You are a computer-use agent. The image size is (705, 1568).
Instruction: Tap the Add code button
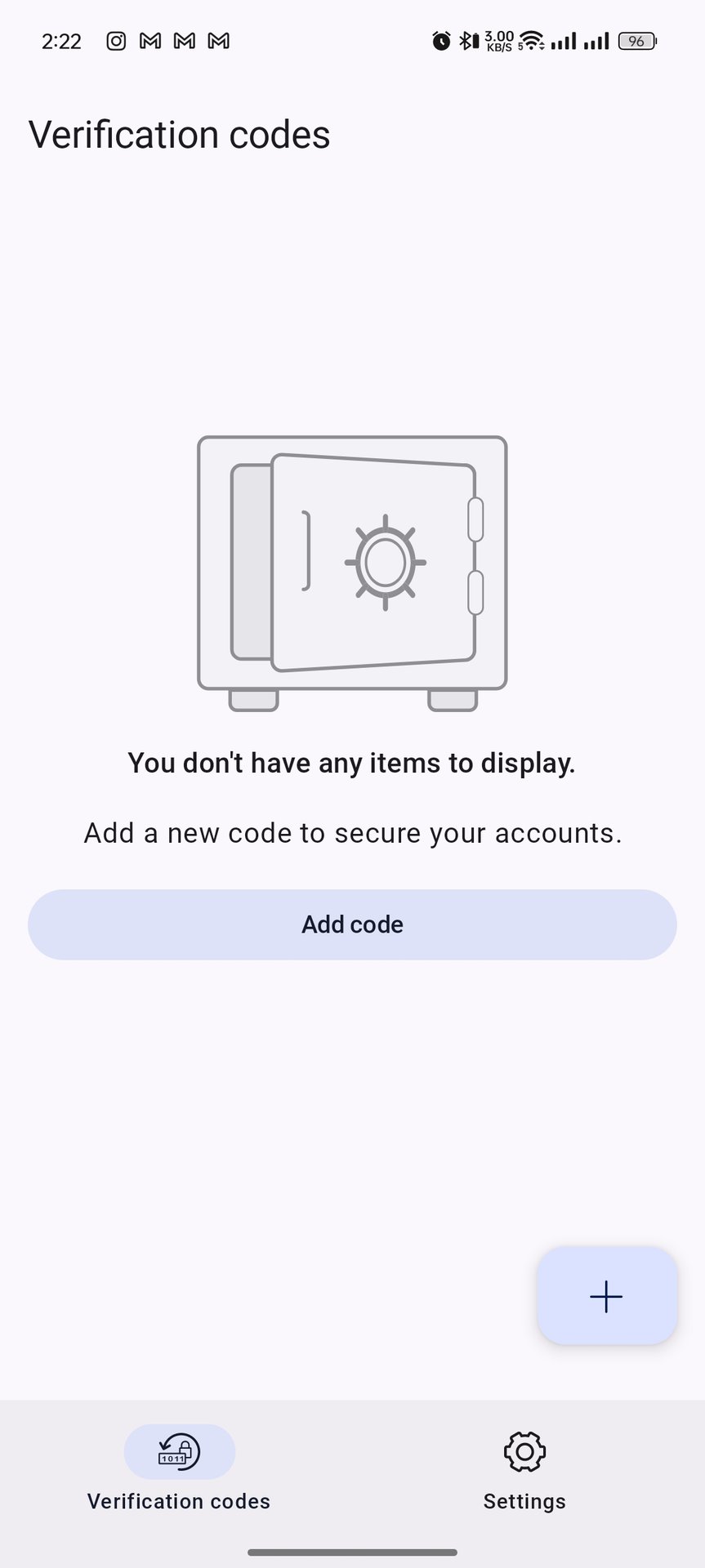(352, 924)
